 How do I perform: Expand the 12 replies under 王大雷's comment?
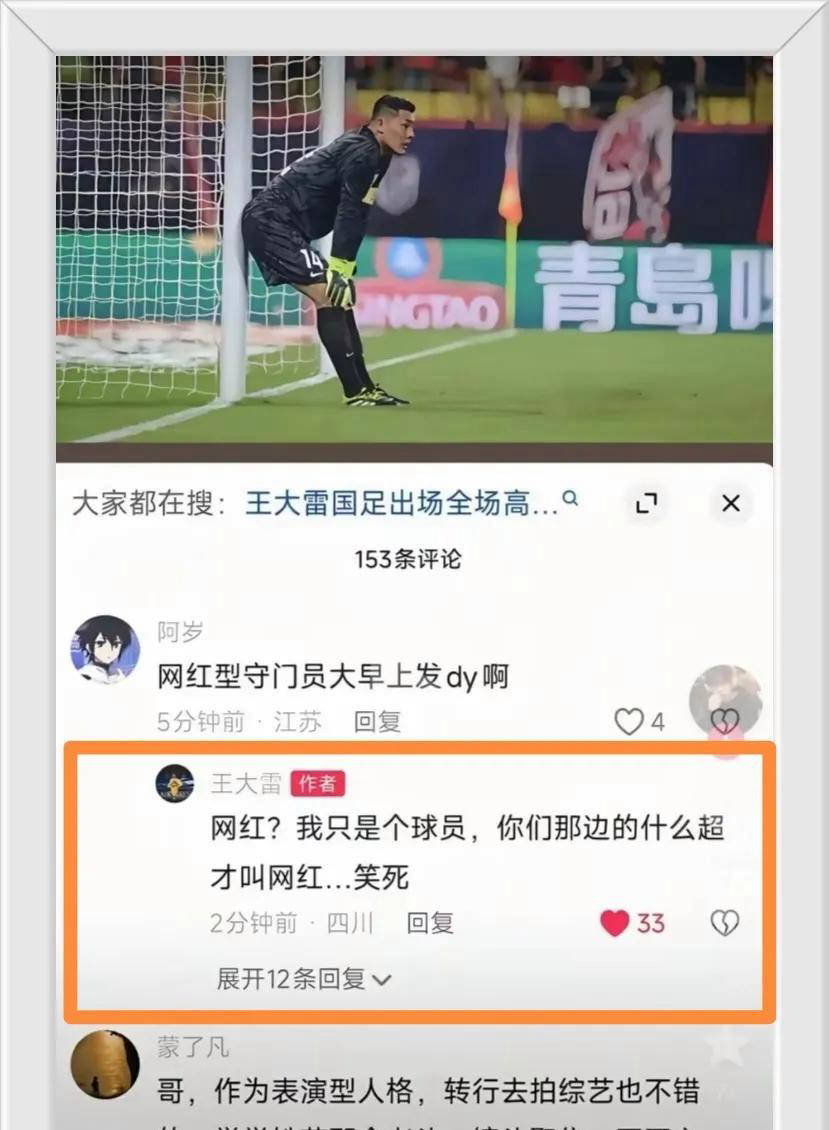[x=303, y=979]
